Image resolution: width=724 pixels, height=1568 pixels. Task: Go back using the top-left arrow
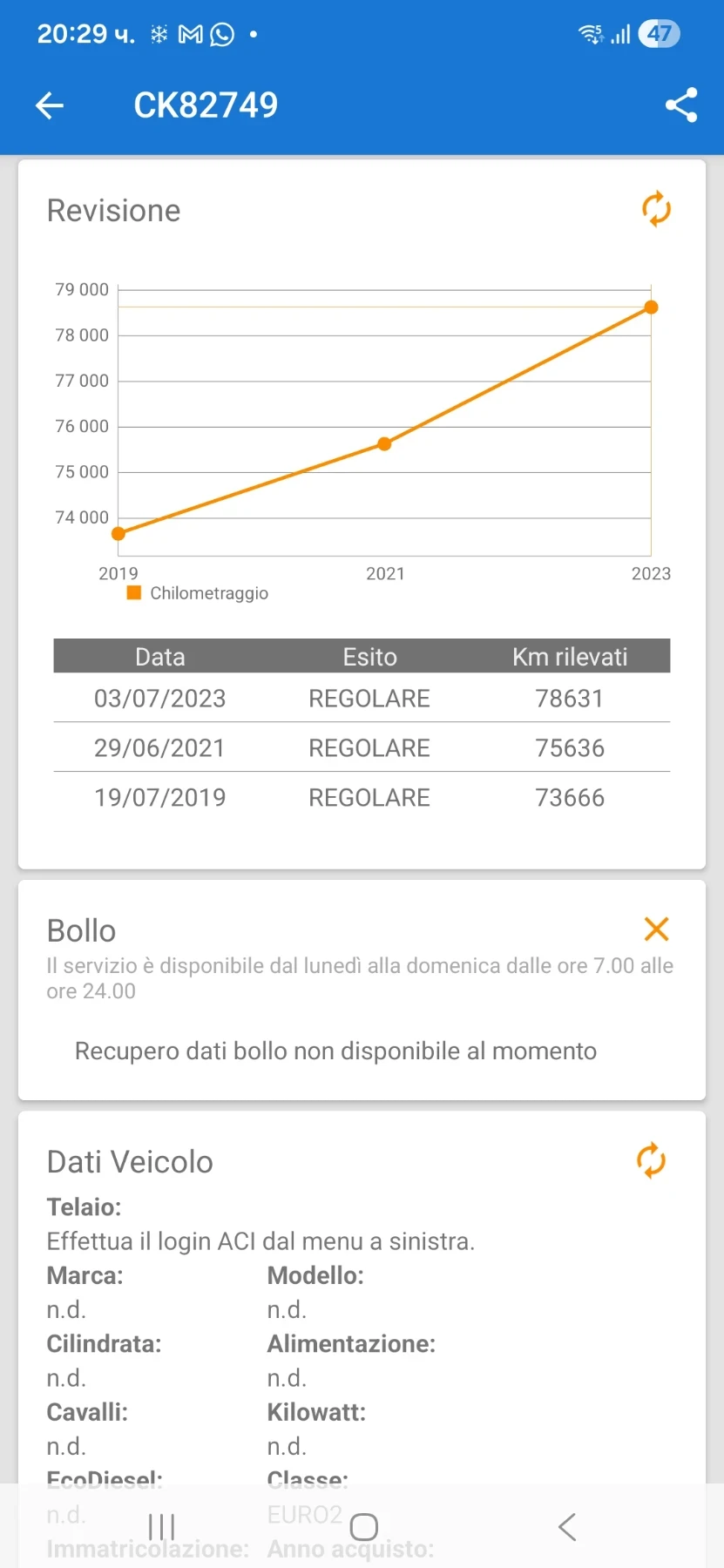pyautogui.click(x=49, y=105)
